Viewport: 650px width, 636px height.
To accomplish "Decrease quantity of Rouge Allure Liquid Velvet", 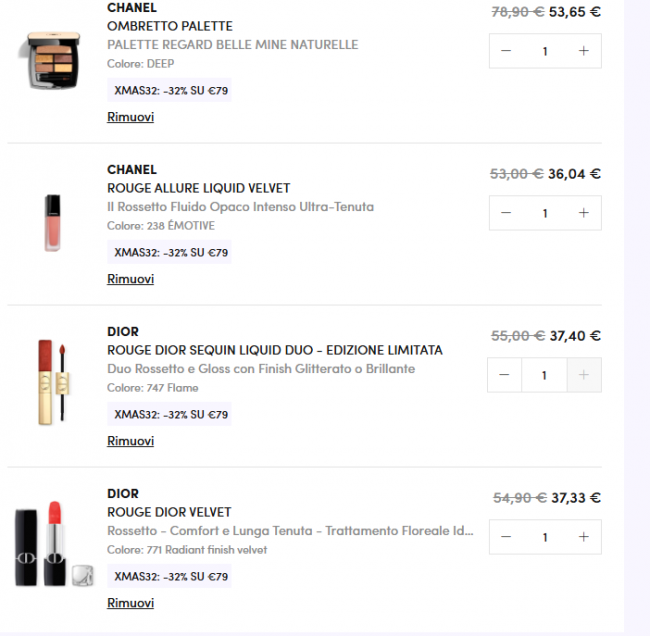I will [506, 213].
